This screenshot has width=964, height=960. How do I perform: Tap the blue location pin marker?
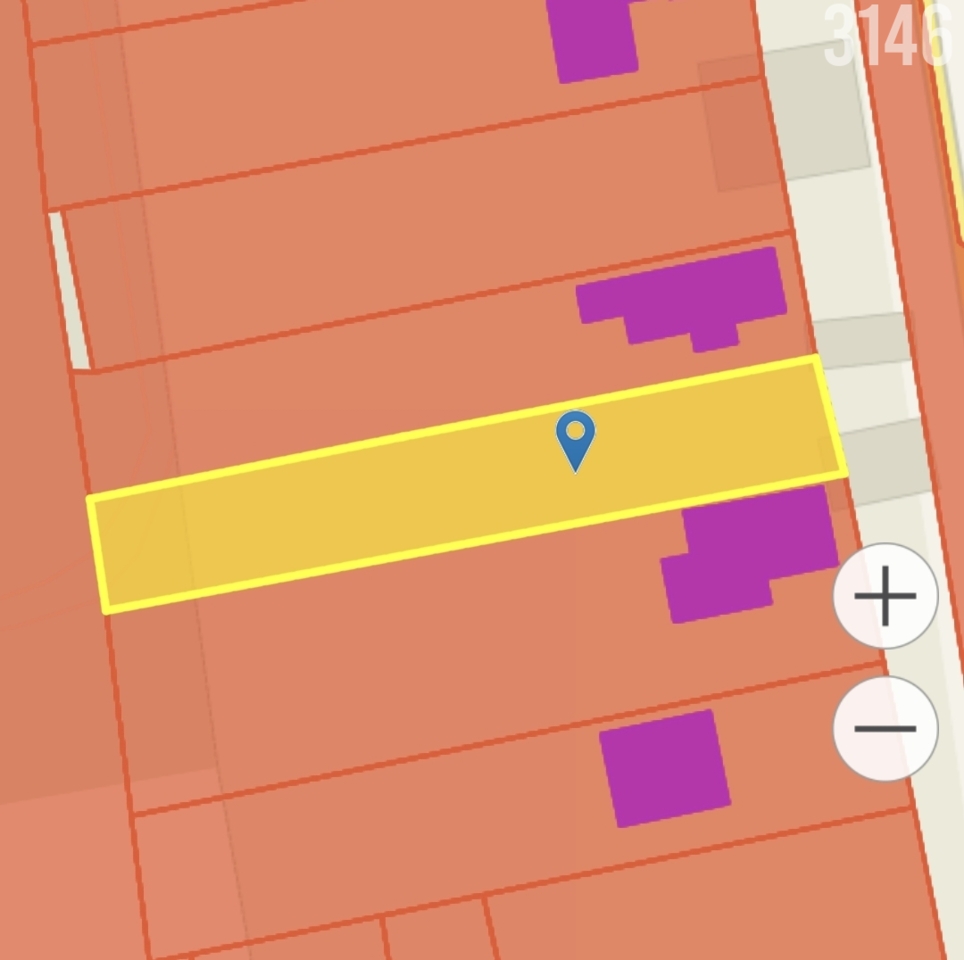coord(575,438)
